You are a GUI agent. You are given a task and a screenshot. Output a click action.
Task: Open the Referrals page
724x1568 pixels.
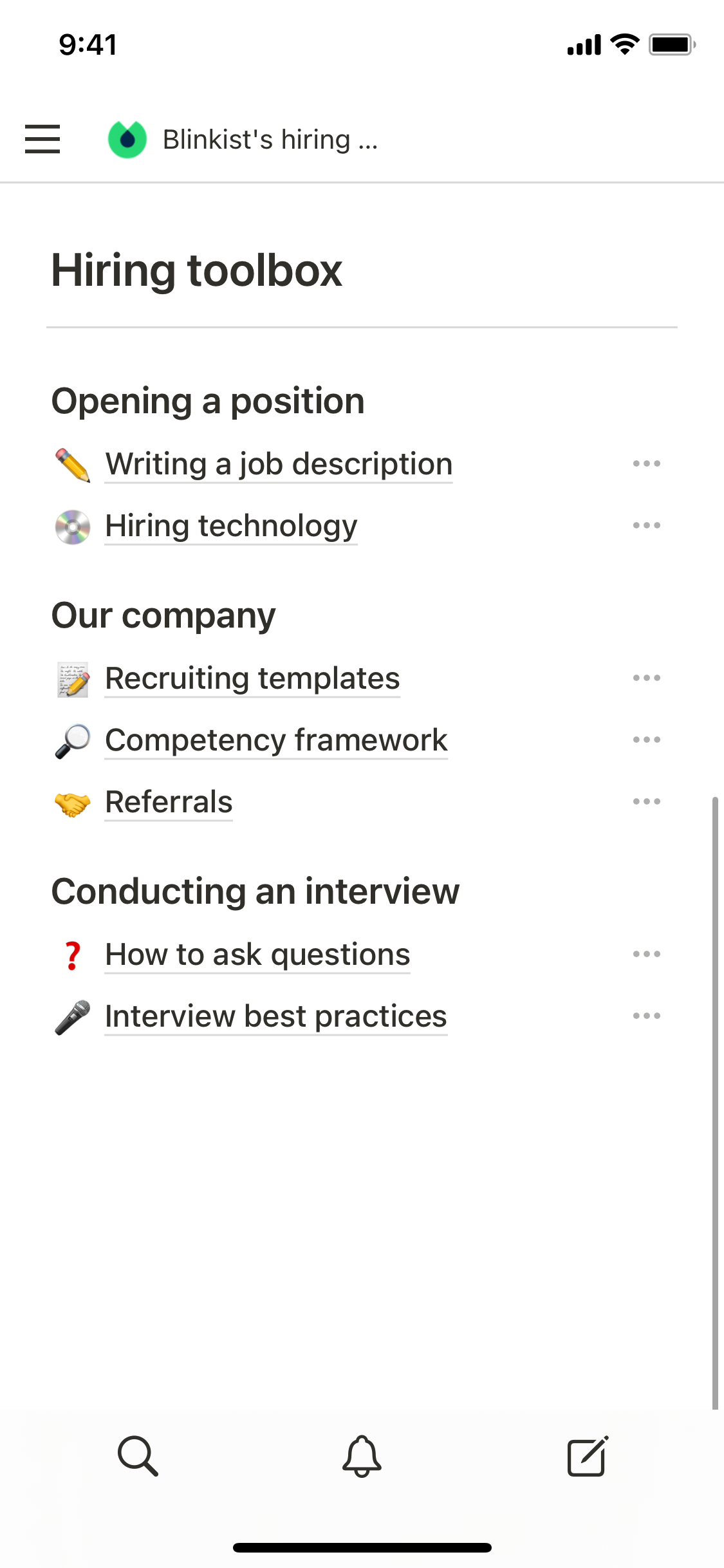169,802
